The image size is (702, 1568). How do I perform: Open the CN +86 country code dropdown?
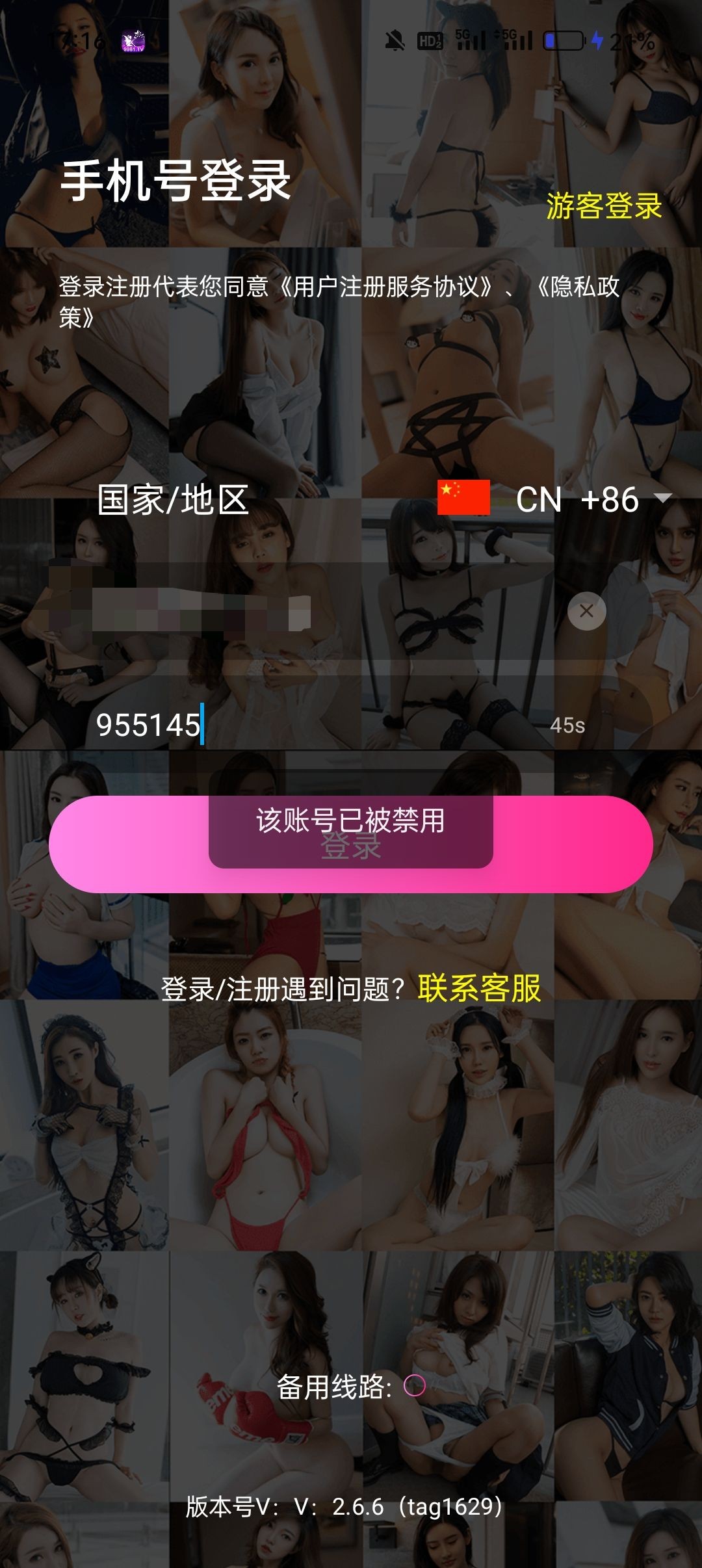coord(593,499)
